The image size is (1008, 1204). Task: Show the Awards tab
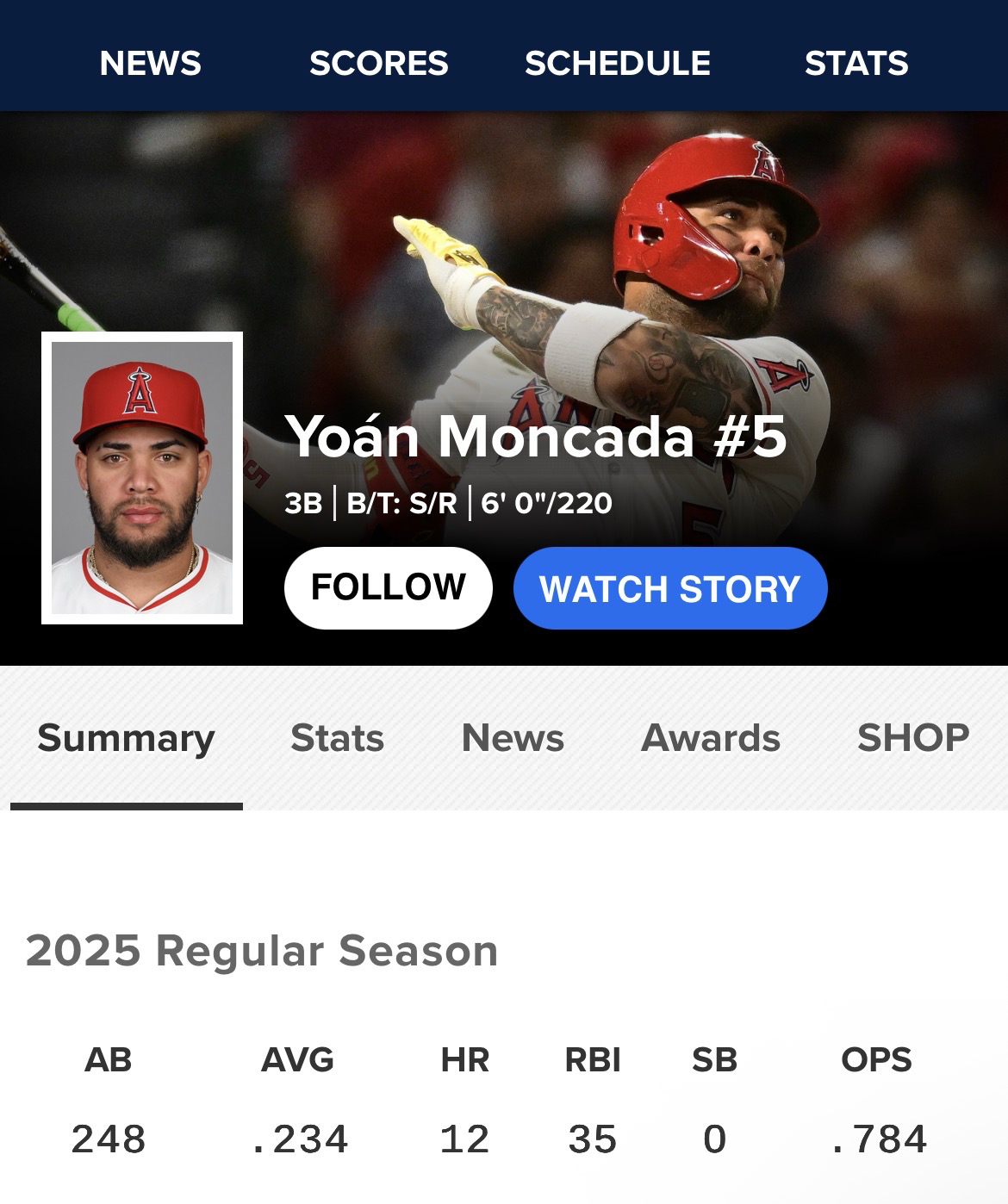pyautogui.click(x=711, y=738)
